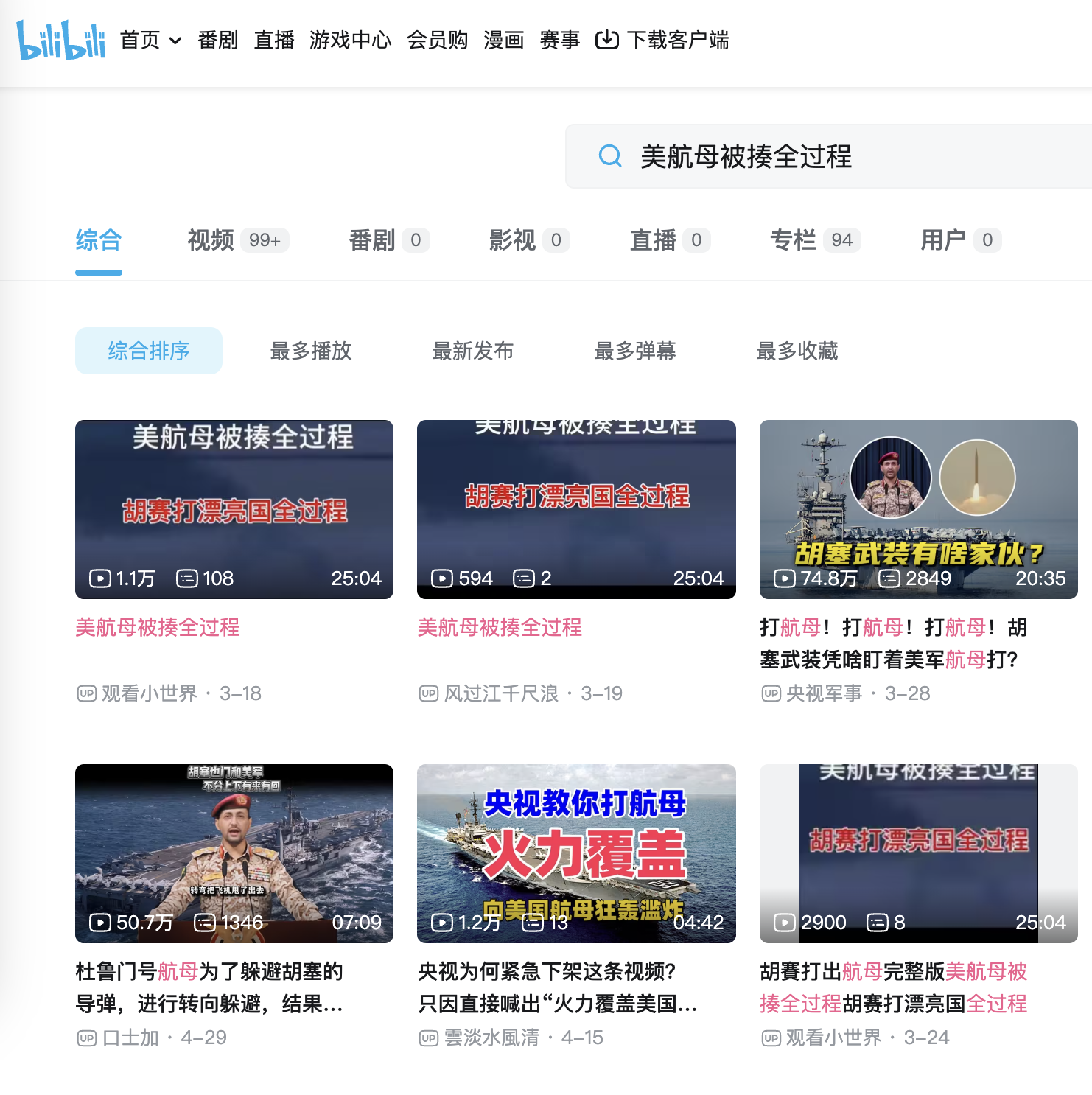Image resolution: width=1092 pixels, height=1095 pixels.
Task: Sort results by 最多收藏
Action: pyautogui.click(x=797, y=351)
